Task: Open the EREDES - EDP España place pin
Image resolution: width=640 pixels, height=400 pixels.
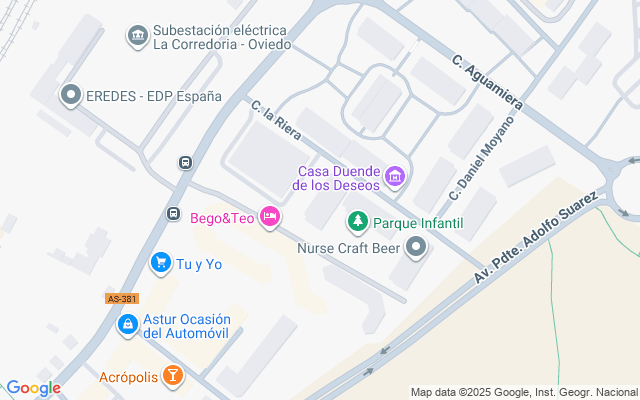Action: [71, 96]
